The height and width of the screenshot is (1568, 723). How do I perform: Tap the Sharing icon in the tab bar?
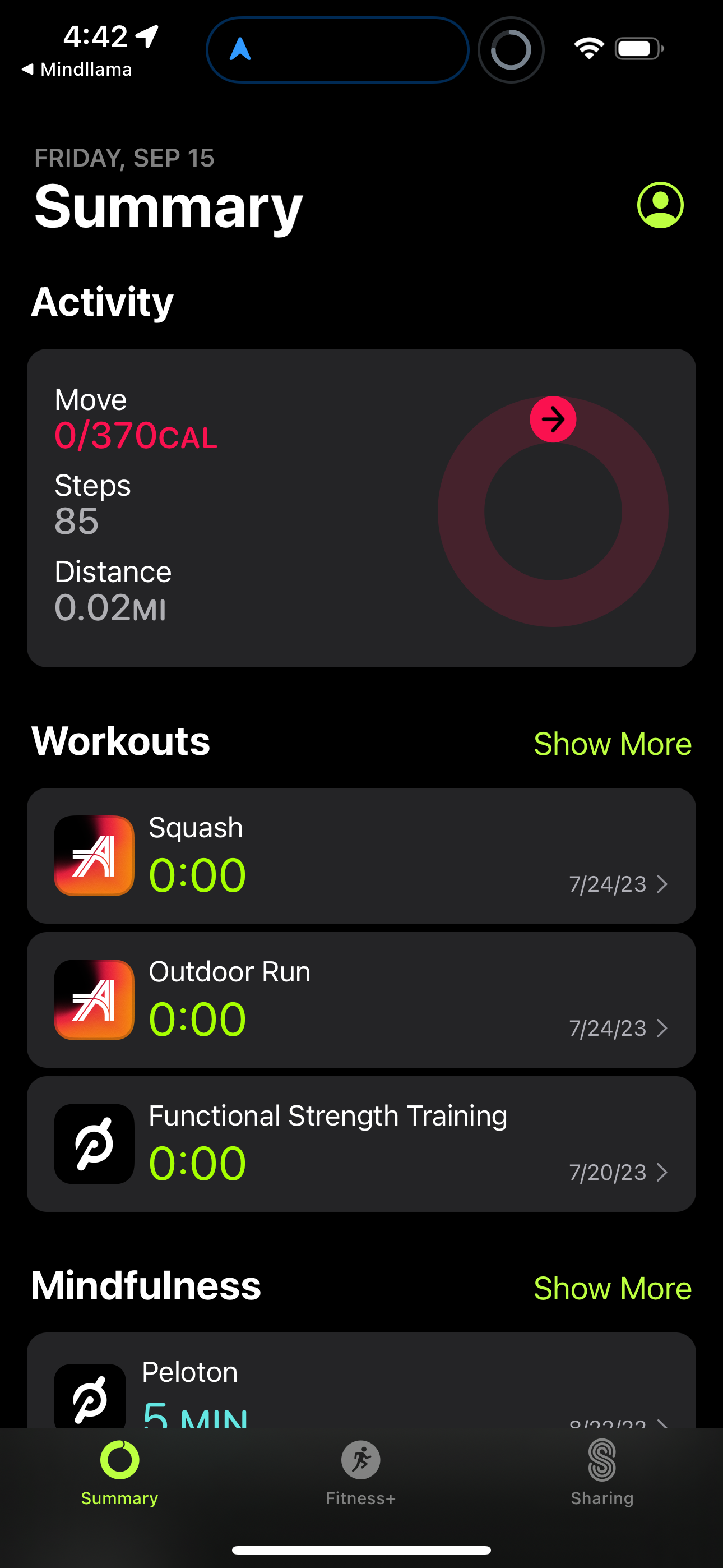click(x=601, y=1460)
